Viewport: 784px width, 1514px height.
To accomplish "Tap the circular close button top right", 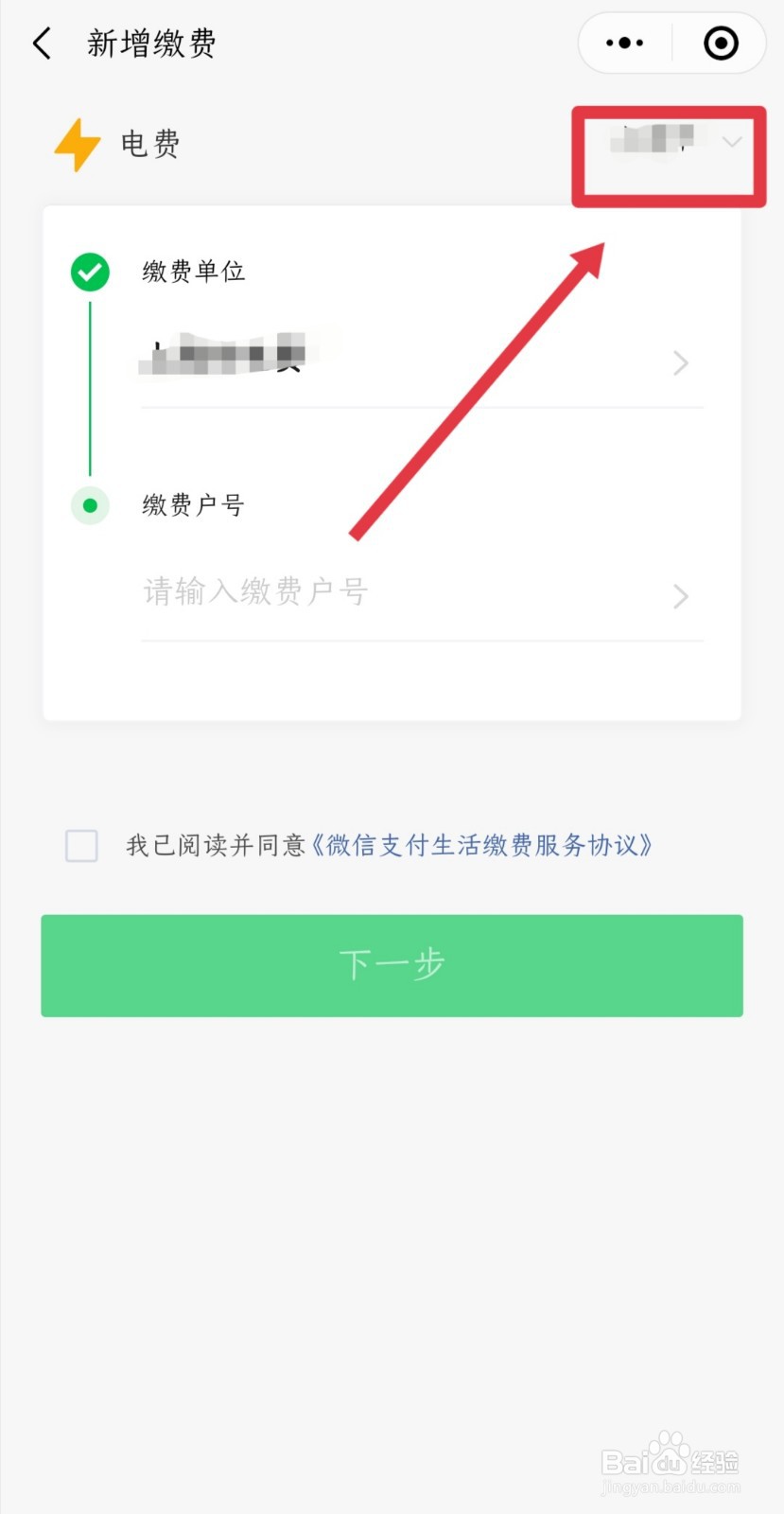I will click(x=720, y=43).
